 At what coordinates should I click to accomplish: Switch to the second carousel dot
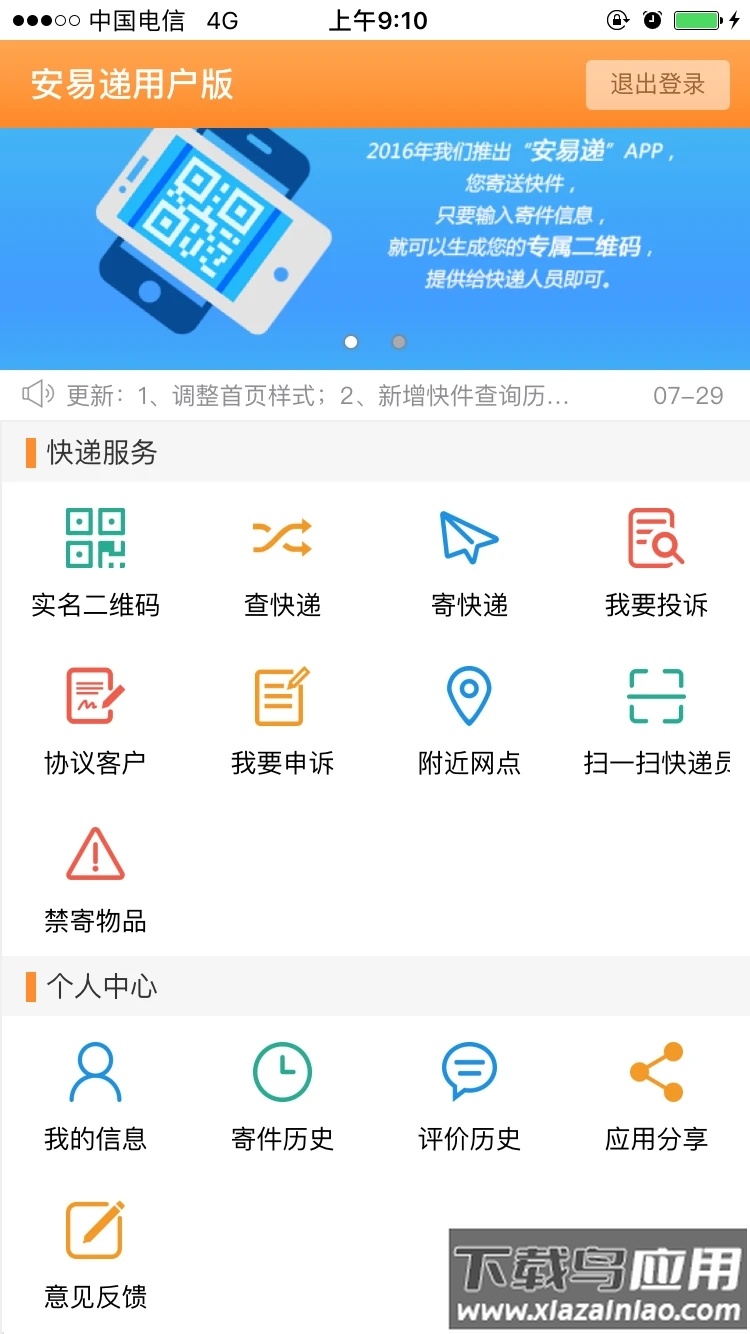[x=398, y=341]
